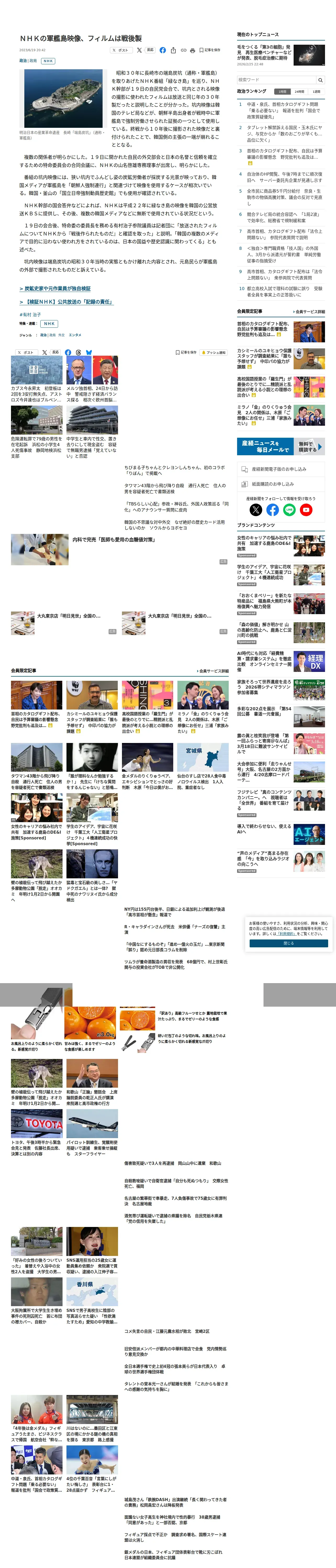The height and width of the screenshot is (1568, 336).
Task: Print this article
Action: pos(192,50)
